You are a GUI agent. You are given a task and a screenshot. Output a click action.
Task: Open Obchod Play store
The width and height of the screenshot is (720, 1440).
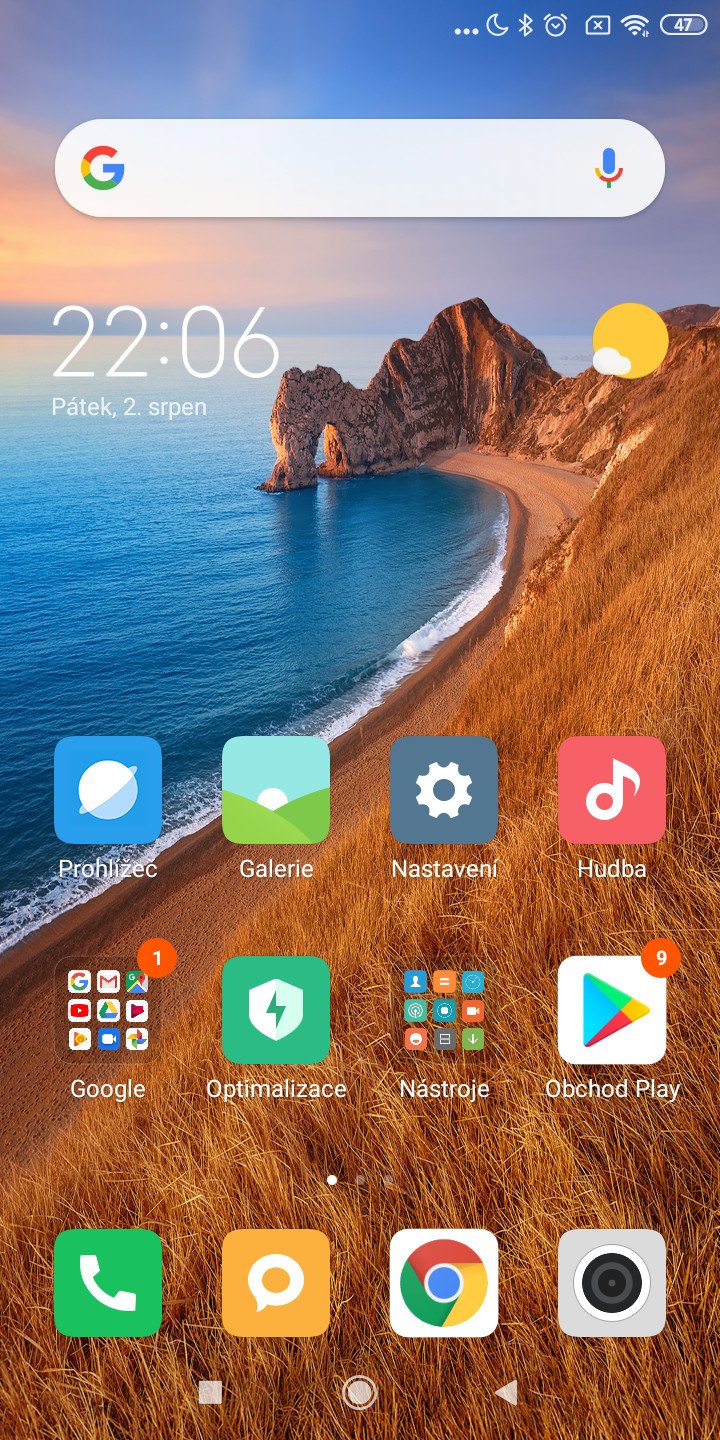tap(612, 1010)
